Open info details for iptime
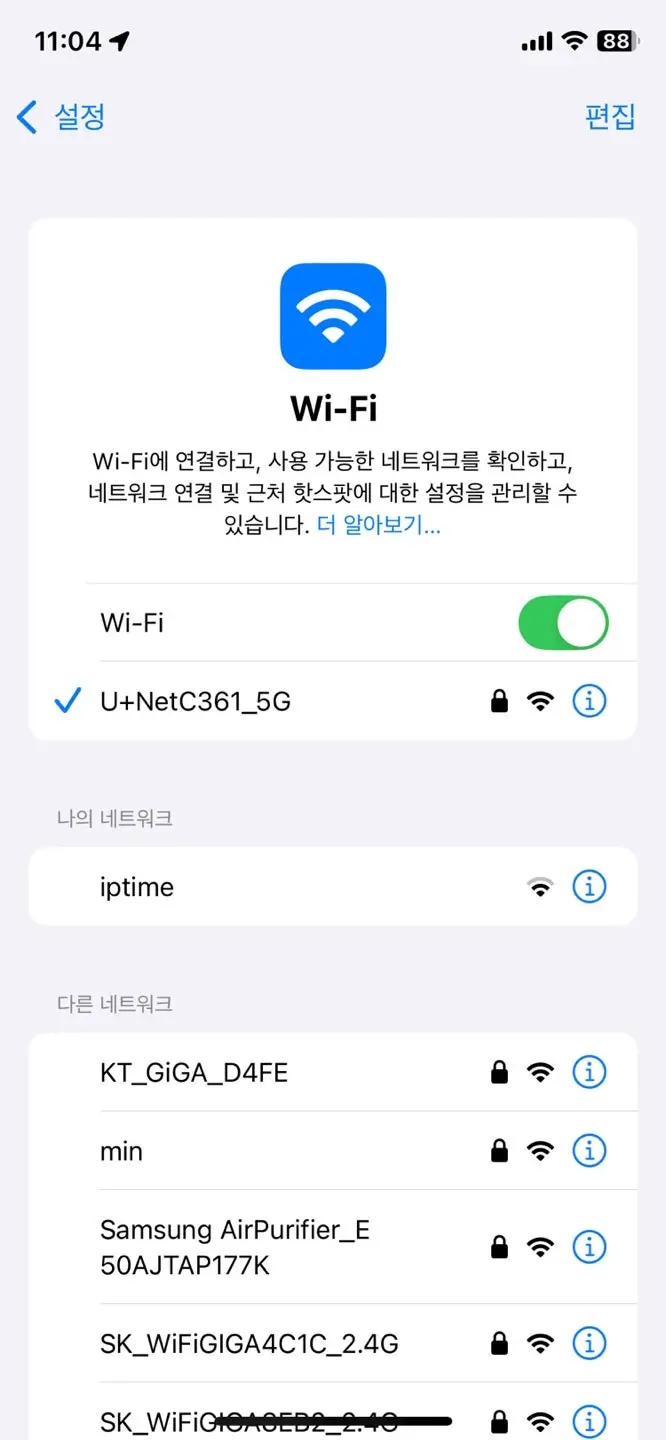666x1440 pixels. pyautogui.click(x=589, y=887)
